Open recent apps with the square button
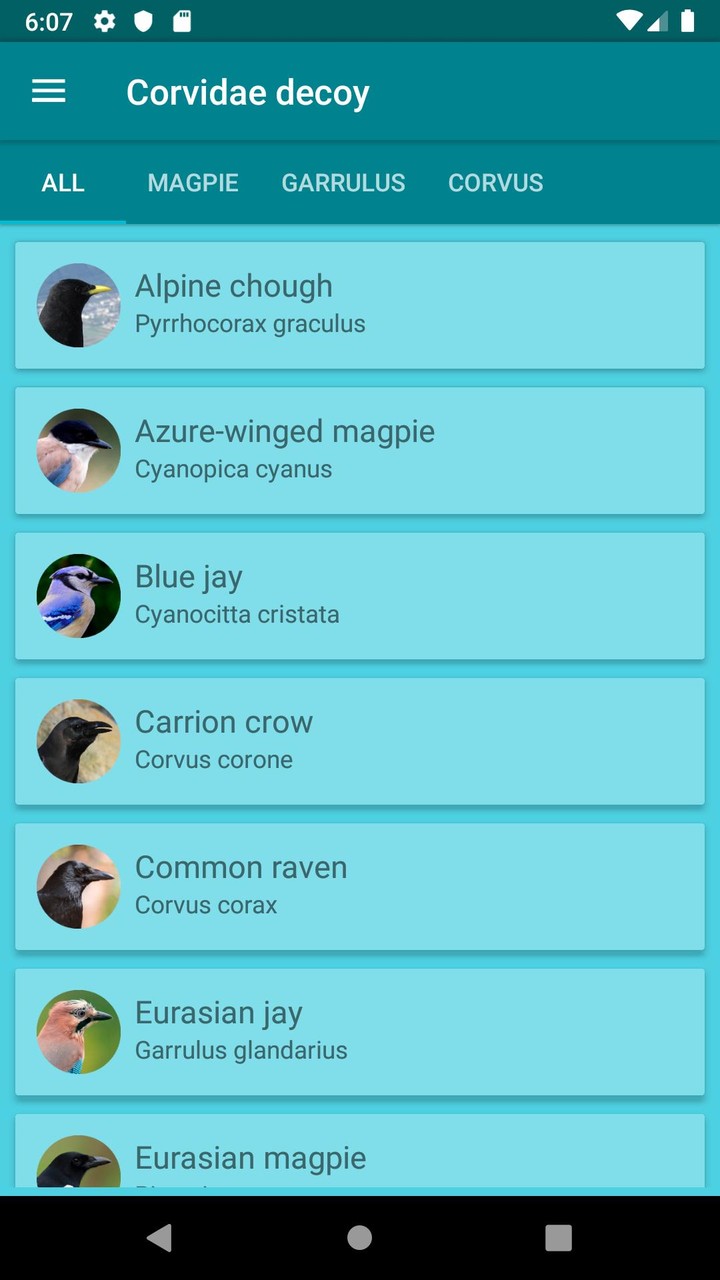 [x=558, y=1237]
